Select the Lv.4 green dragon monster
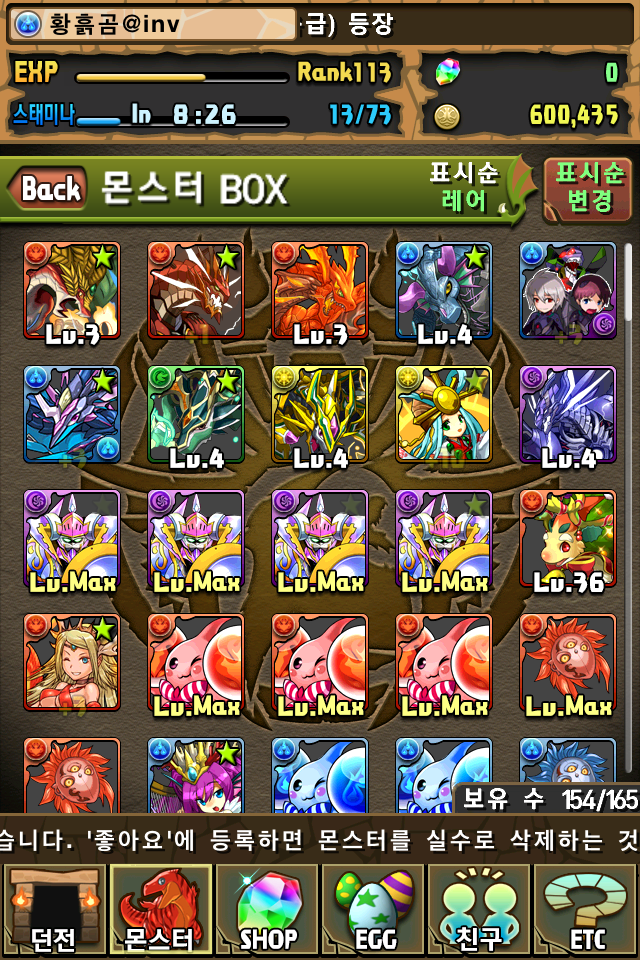 coord(196,414)
